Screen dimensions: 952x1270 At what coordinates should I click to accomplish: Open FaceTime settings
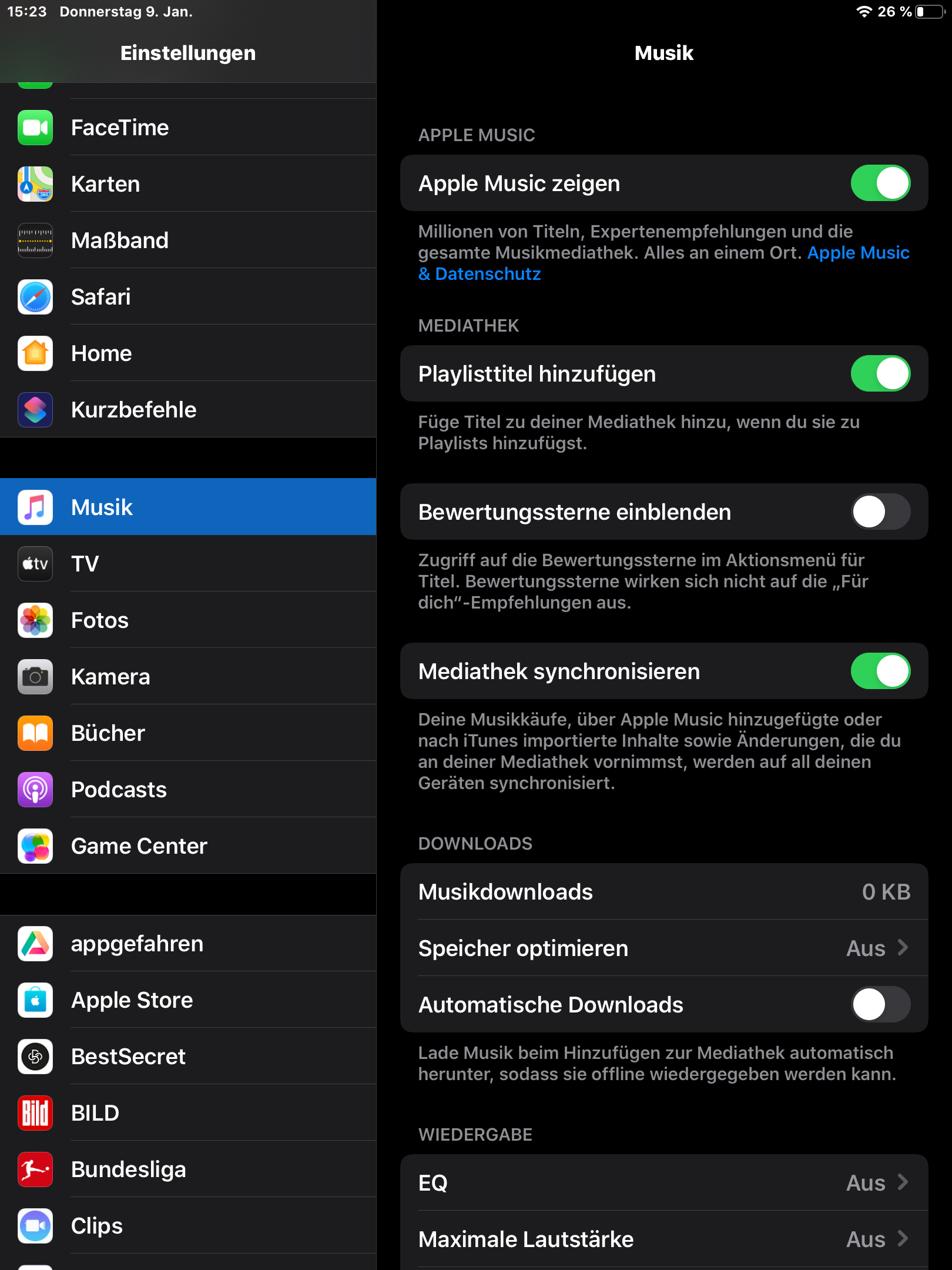pyautogui.click(x=188, y=128)
